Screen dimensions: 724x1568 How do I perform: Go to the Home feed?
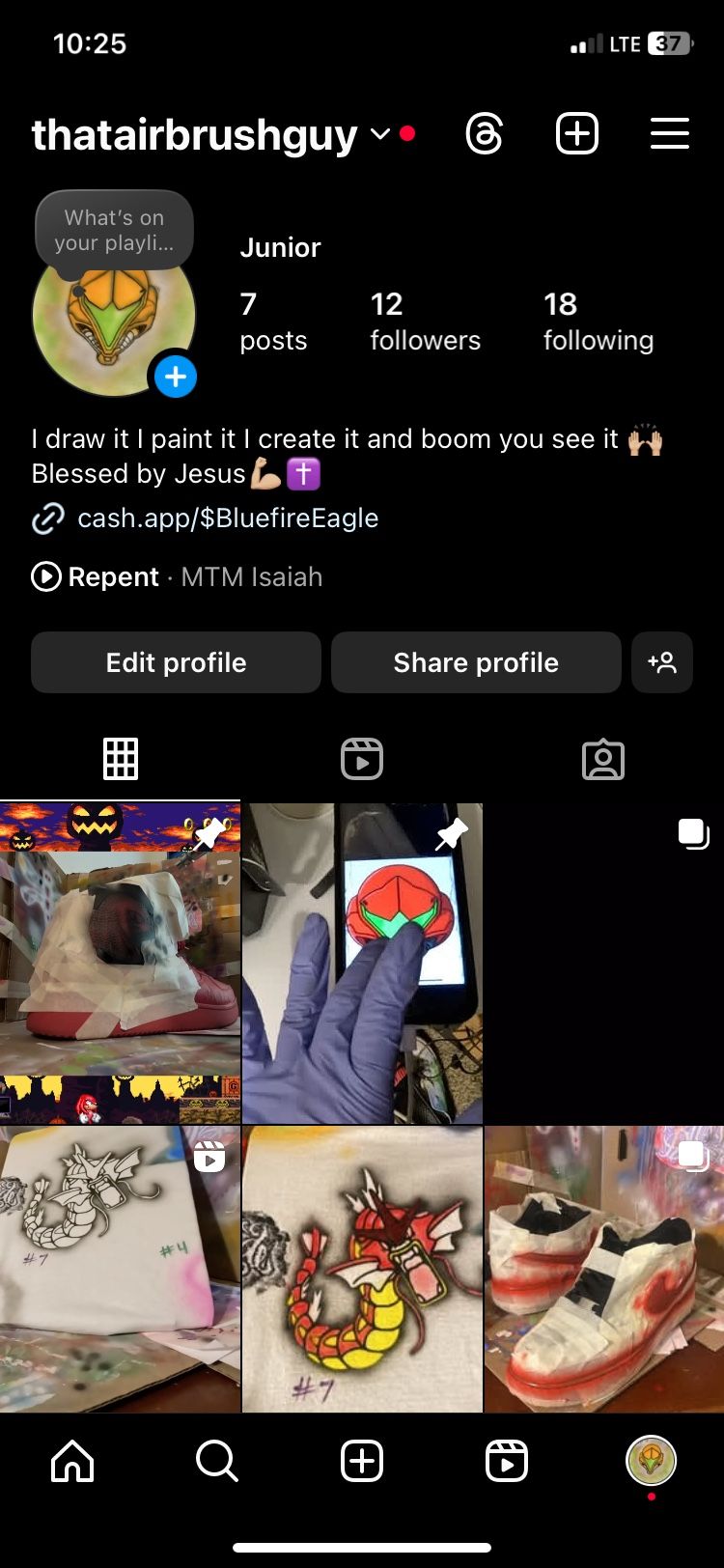coord(72,1461)
